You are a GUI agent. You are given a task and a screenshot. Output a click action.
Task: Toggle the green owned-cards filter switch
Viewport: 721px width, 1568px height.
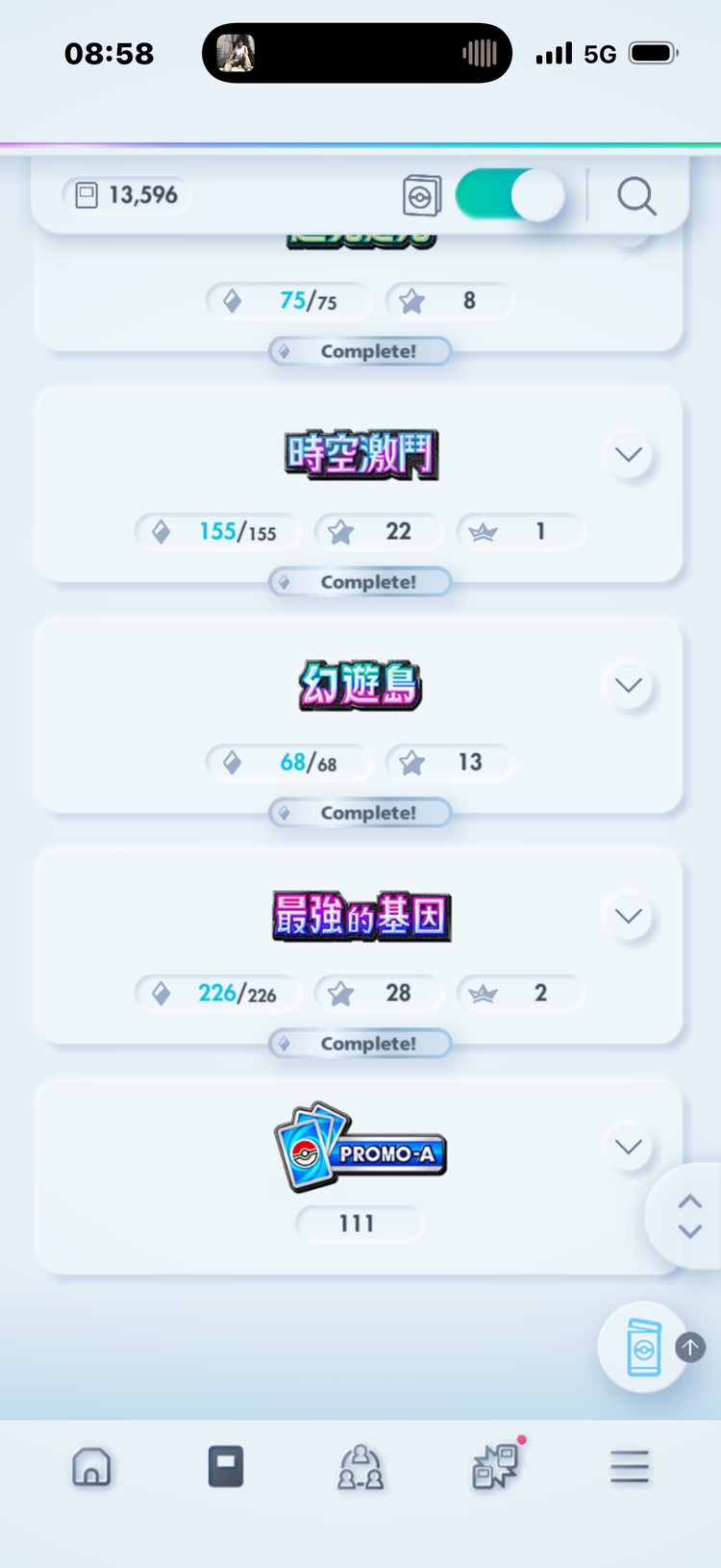coord(510,194)
